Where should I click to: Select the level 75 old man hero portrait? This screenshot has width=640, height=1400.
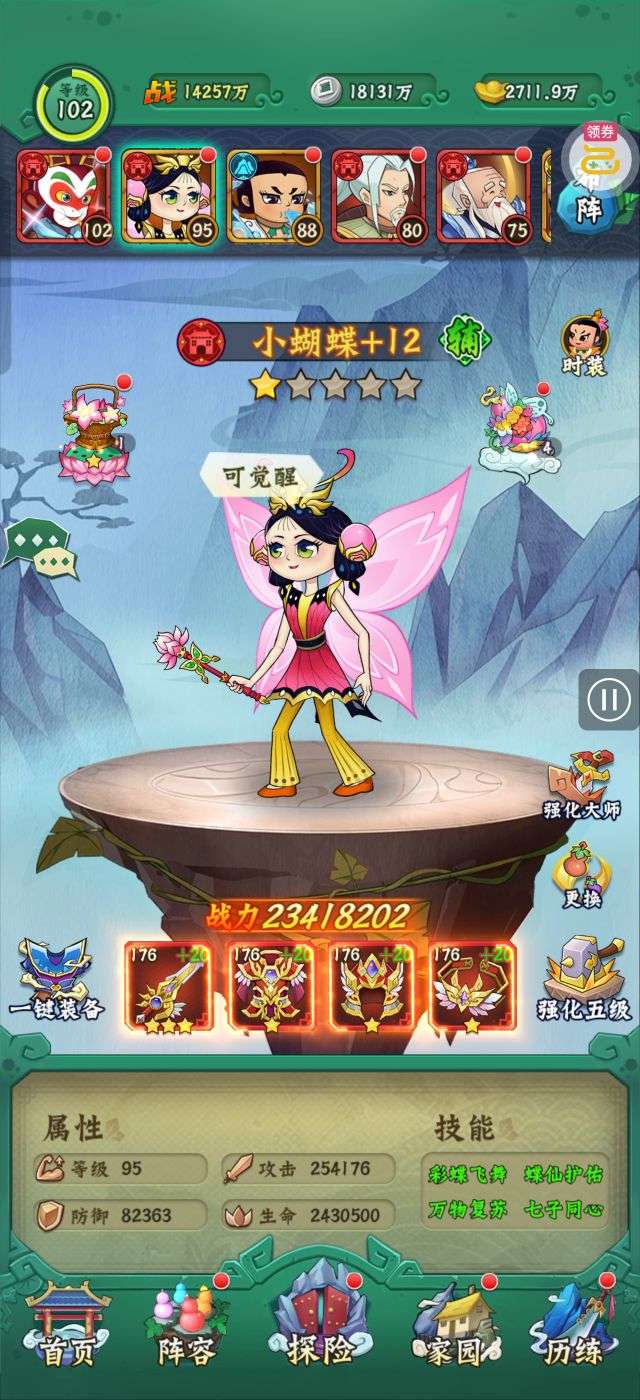(x=483, y=197)
